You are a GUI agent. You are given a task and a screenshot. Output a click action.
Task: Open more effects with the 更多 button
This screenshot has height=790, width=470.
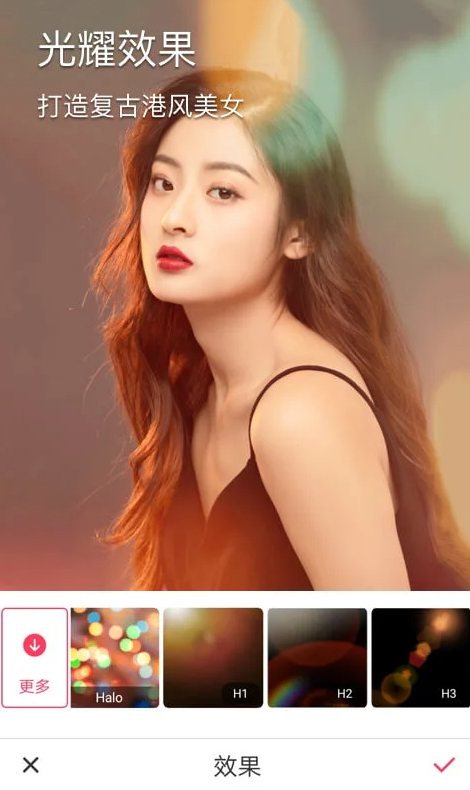pyautogui.click(x=34, y=657)
